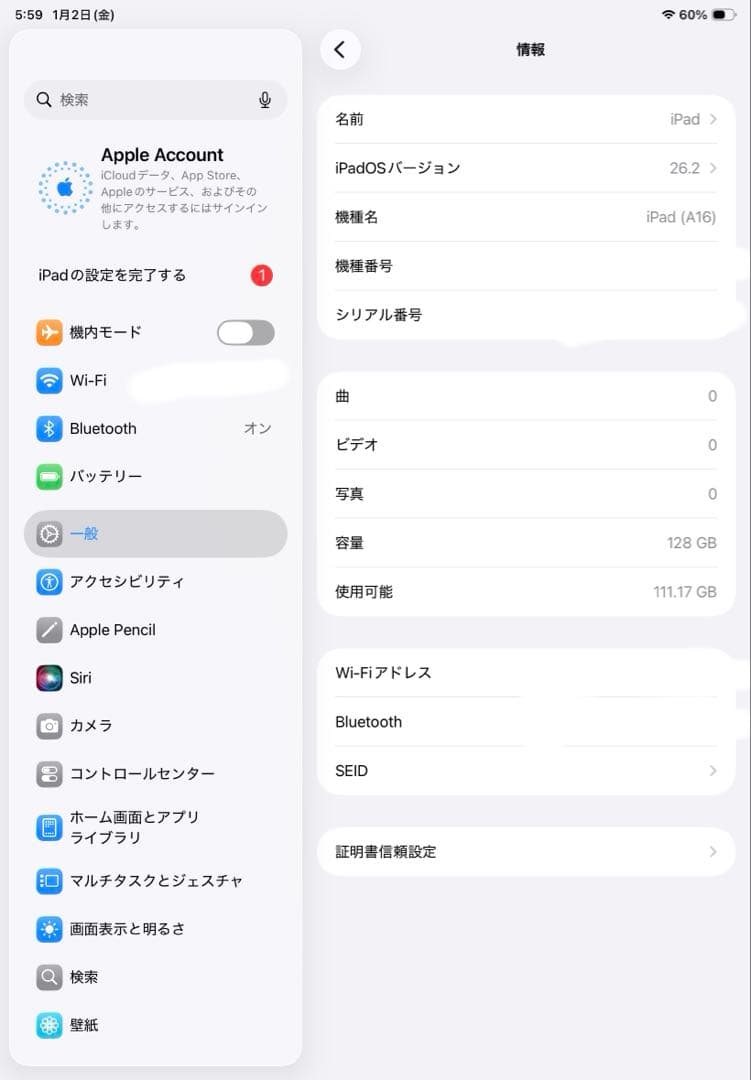Select the Accessibility icon in sidebar

coord(48,581)
